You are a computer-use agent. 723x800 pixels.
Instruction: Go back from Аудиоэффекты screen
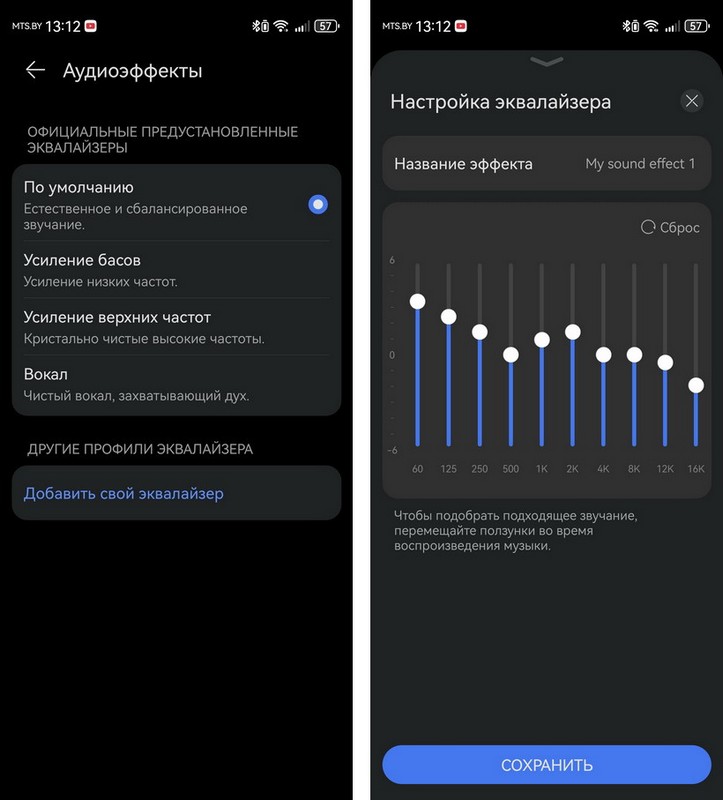click(36, 70)
